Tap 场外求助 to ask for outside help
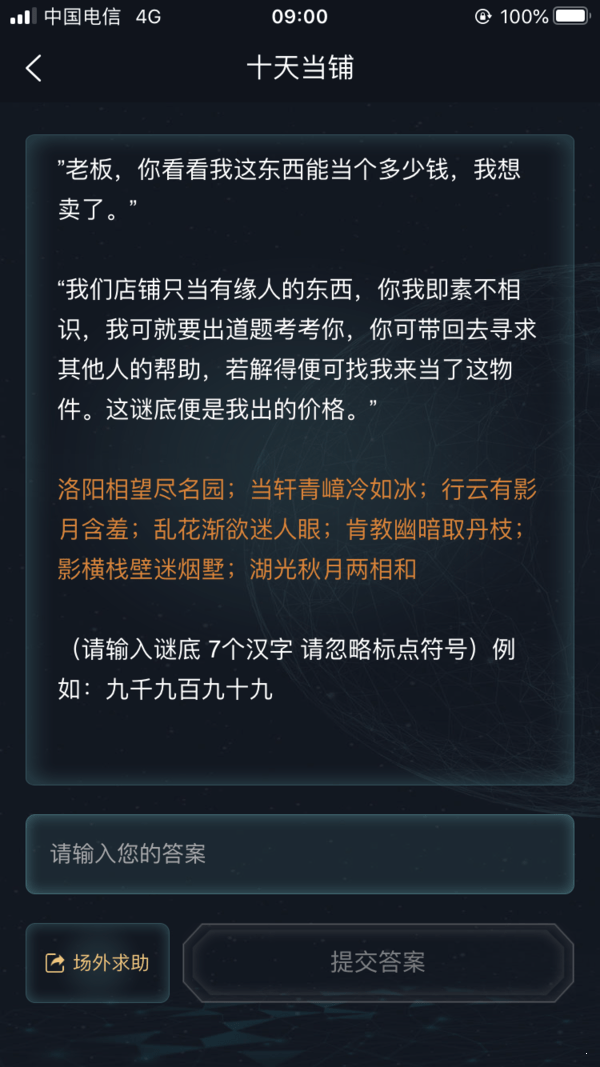Image resolution: width=600 pixels, height=1067 pixels. (98, 963)
